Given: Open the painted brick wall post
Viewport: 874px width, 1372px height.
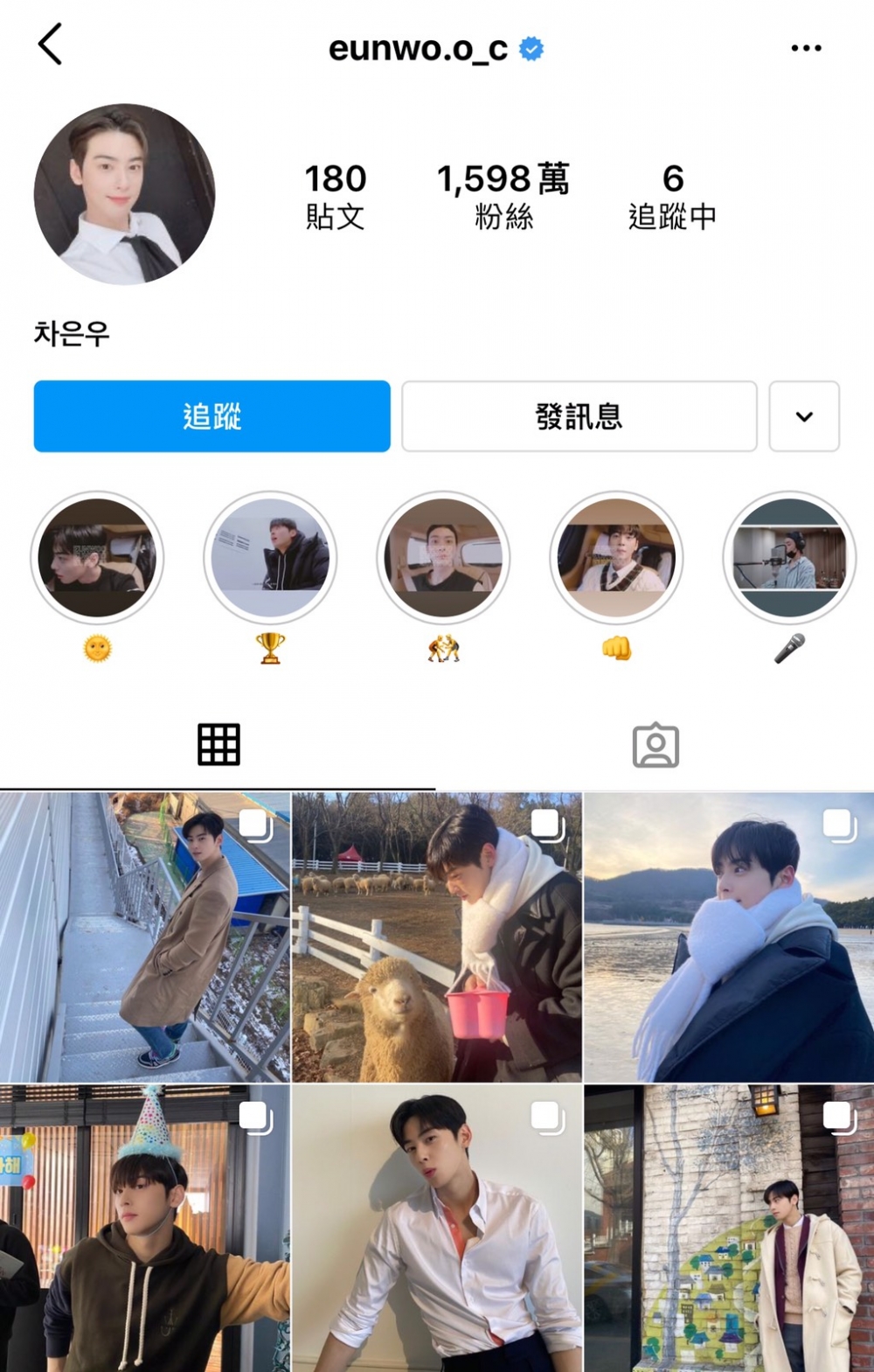Looking at the screenshot, I should 729,1229.
